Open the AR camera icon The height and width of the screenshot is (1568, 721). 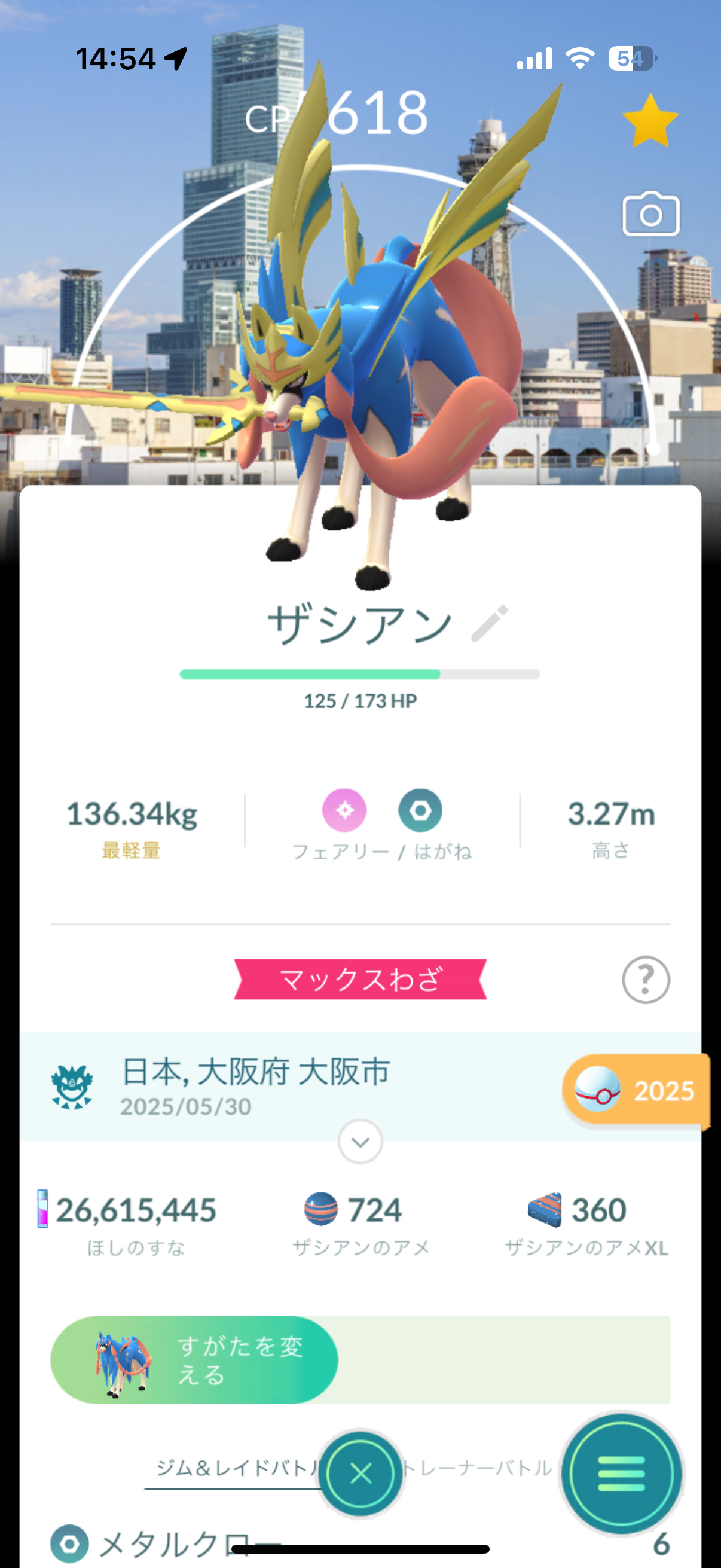[x=650, y=214]
